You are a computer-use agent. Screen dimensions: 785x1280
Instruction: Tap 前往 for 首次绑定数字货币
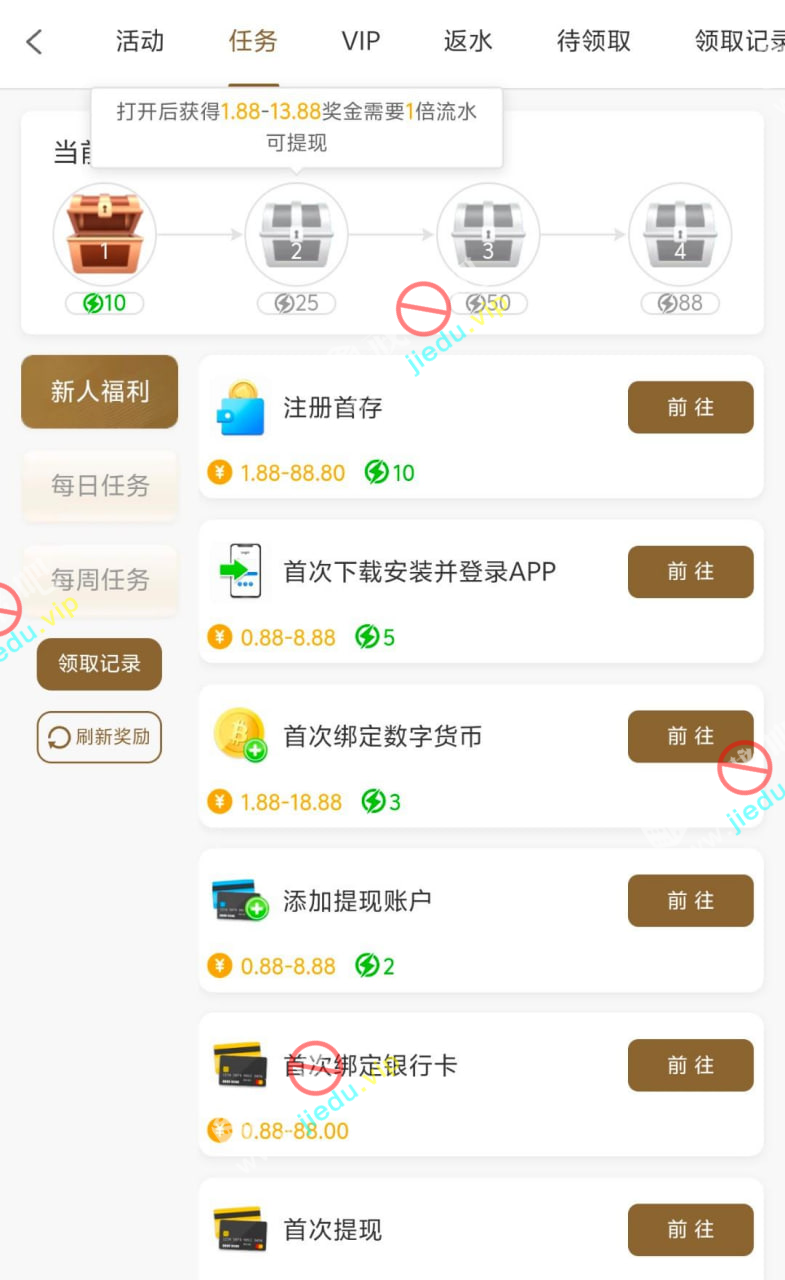click(690, 736)
